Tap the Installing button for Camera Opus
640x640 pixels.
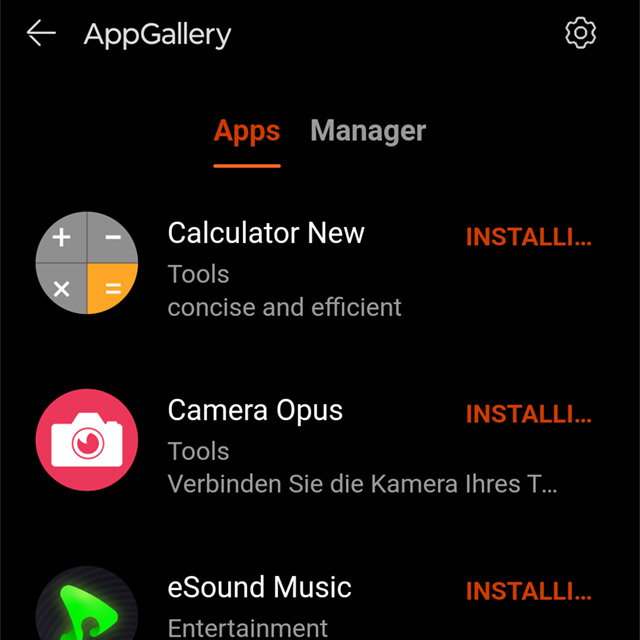pos(529,414)
